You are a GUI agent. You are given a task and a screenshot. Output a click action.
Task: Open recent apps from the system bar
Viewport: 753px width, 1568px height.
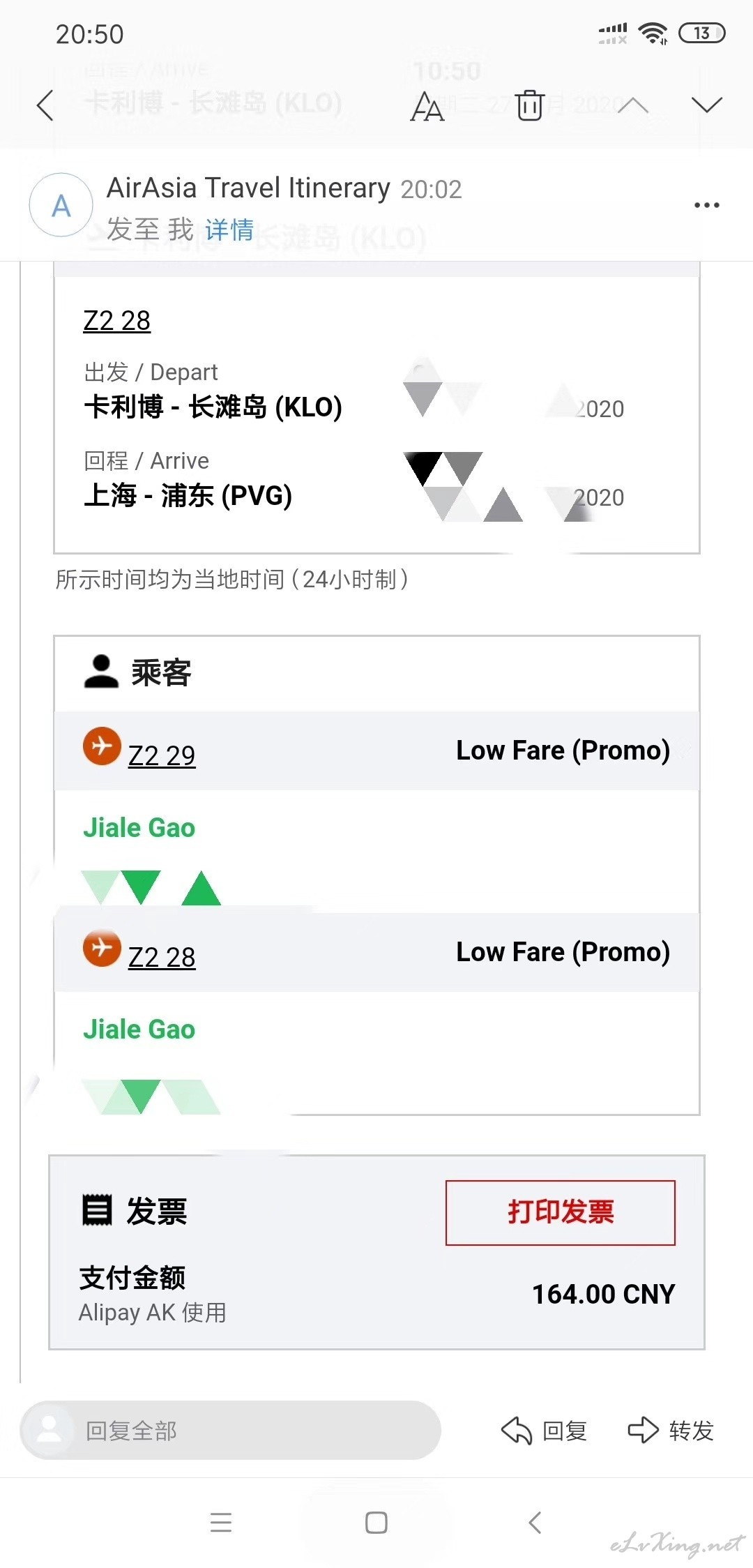[x=221, y=1522]
